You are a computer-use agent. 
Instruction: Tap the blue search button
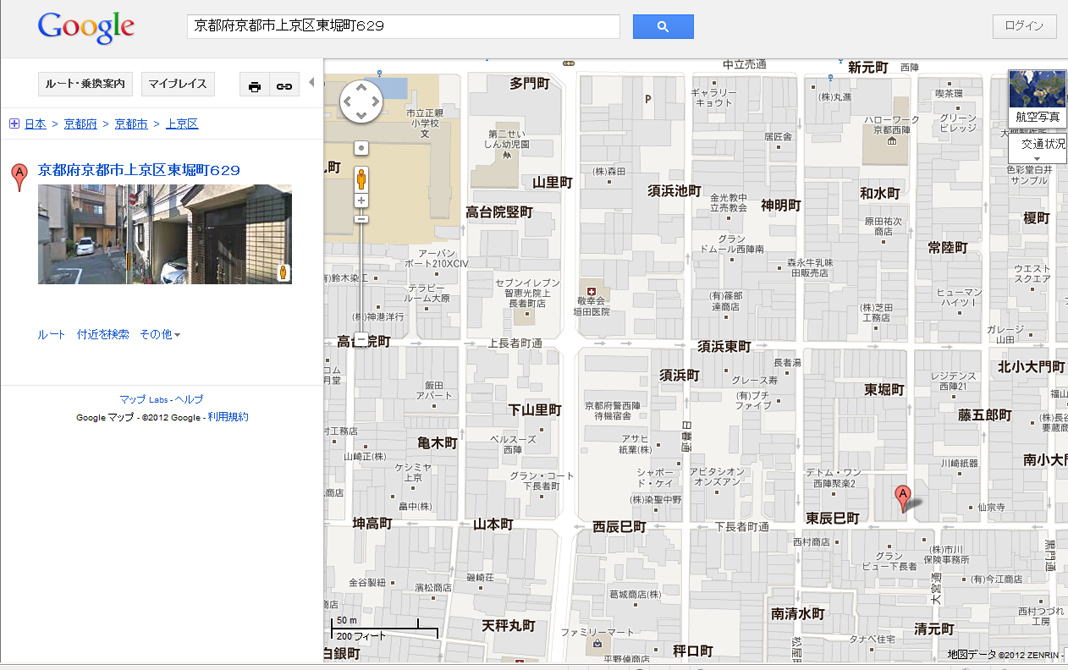pos(662,27)
